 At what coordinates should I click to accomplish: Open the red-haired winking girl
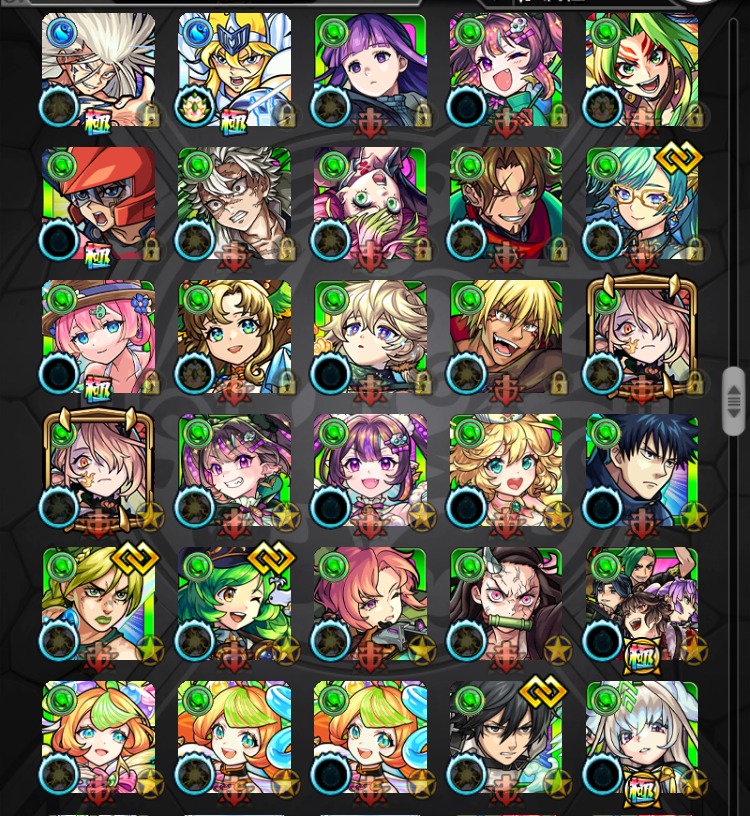click(x=370, y=604)
